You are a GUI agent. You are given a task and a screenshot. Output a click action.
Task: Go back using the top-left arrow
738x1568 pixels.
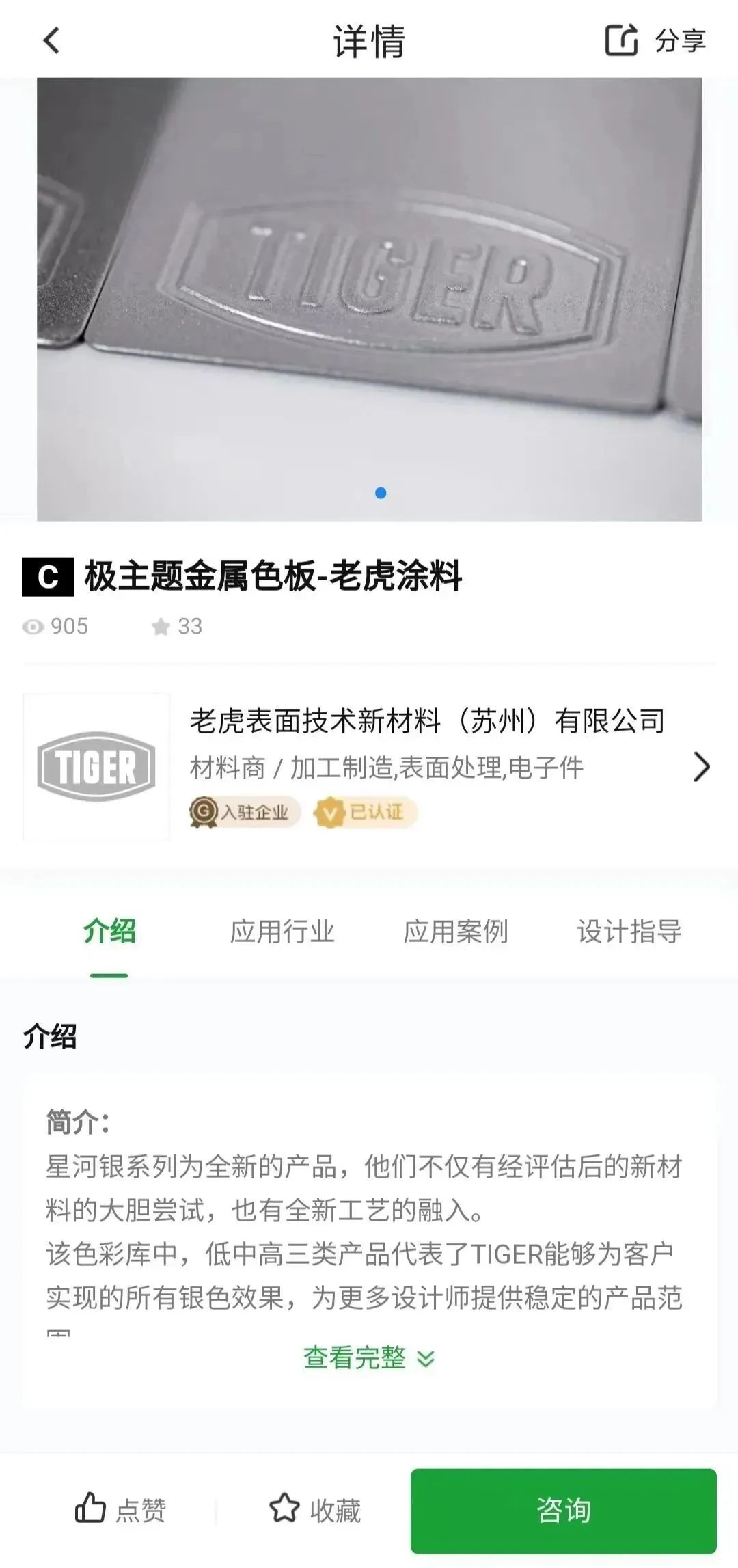tap(52, 40)
